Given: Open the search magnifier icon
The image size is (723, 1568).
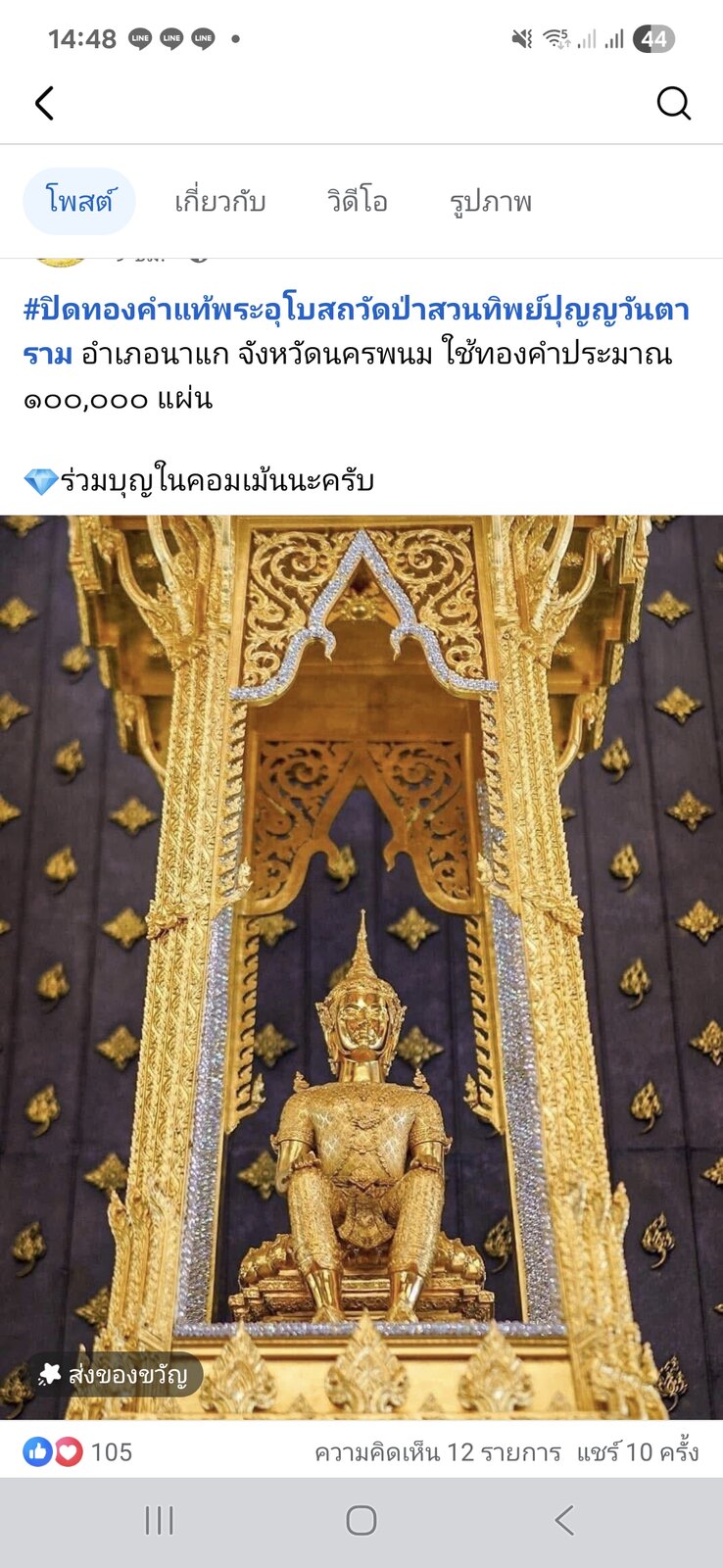Looking at the screenshot, I should click(x=673, y=103).
